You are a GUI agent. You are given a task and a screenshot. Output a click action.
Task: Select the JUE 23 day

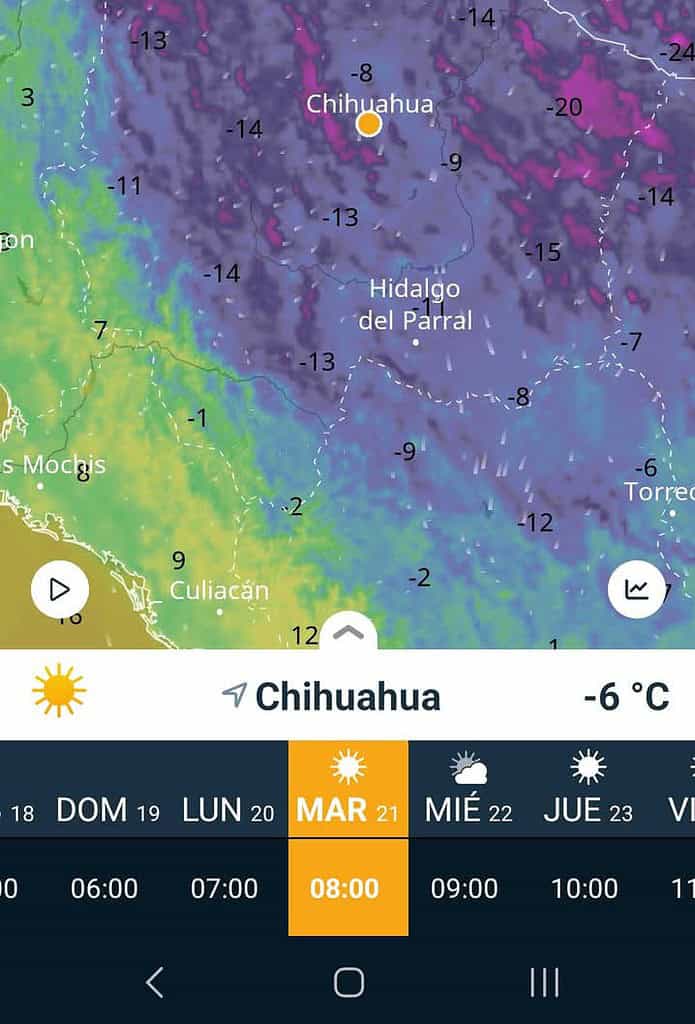click(588, 790)
